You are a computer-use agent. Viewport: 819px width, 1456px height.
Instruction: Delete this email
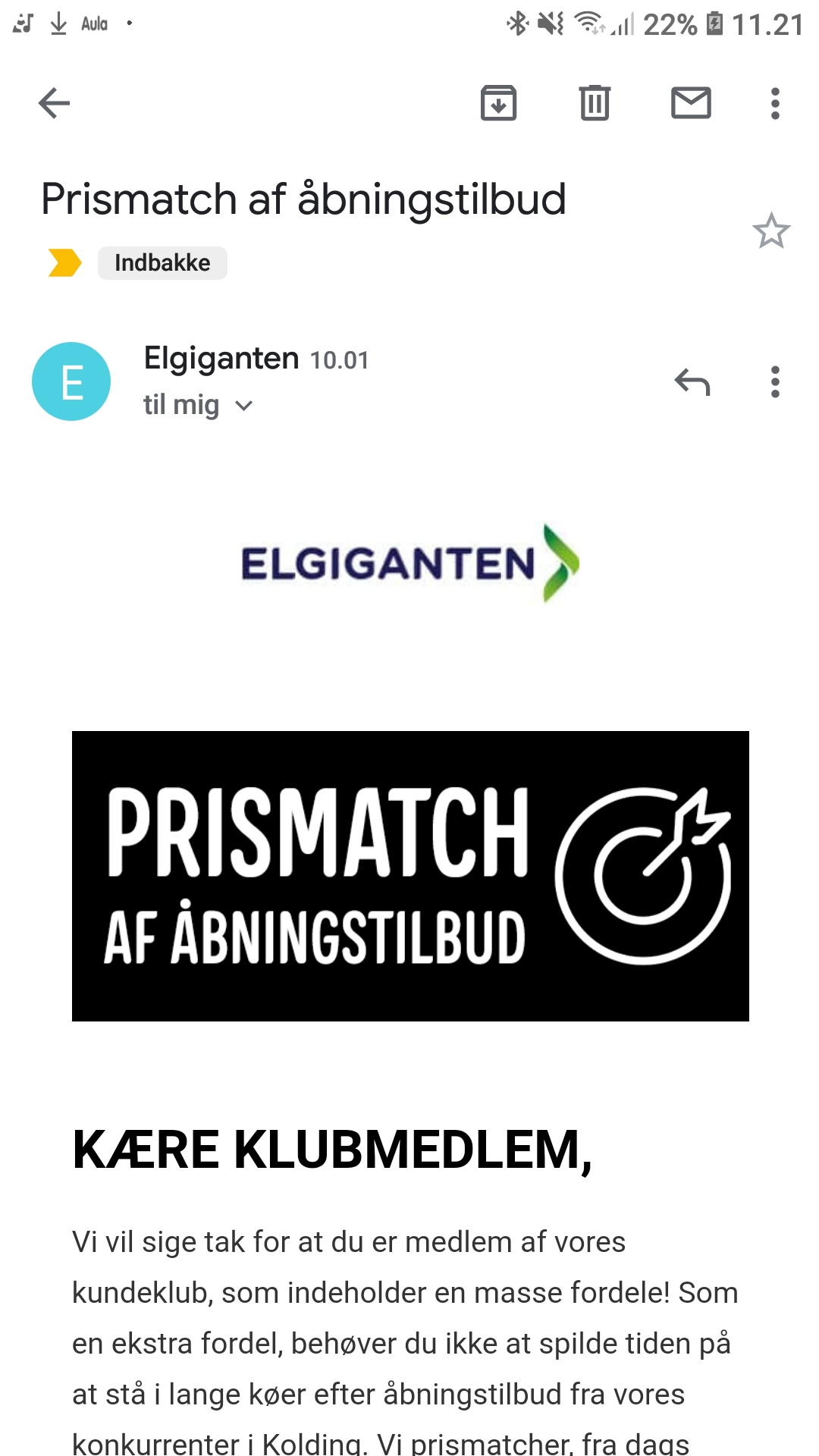point(595,103)
